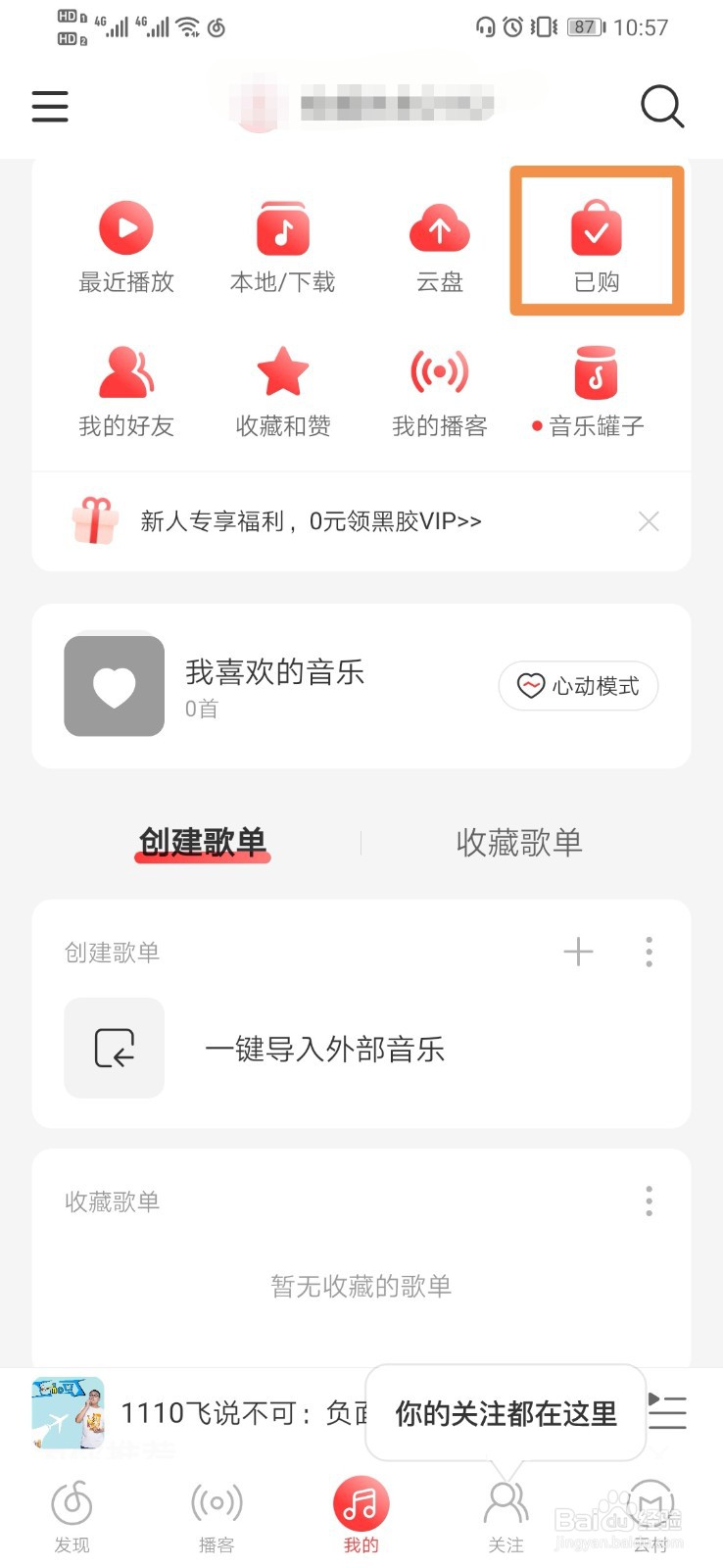
Task: Open the 新人专享福利 VIP offer banner
Action: (x=311, y=521)
